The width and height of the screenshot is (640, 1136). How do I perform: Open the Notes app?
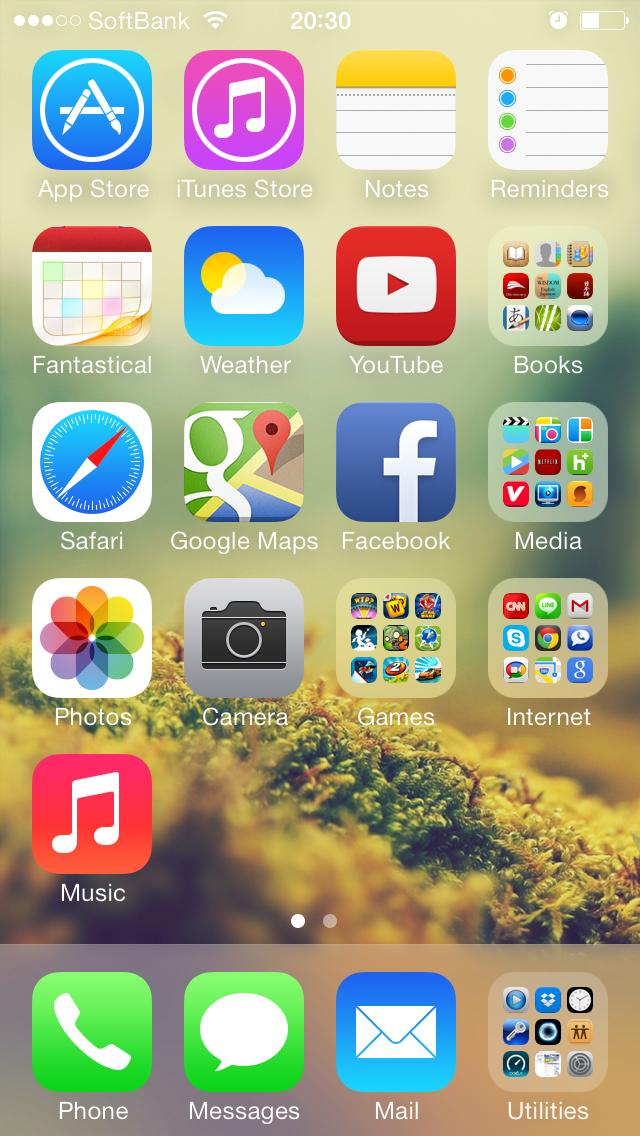396,110
